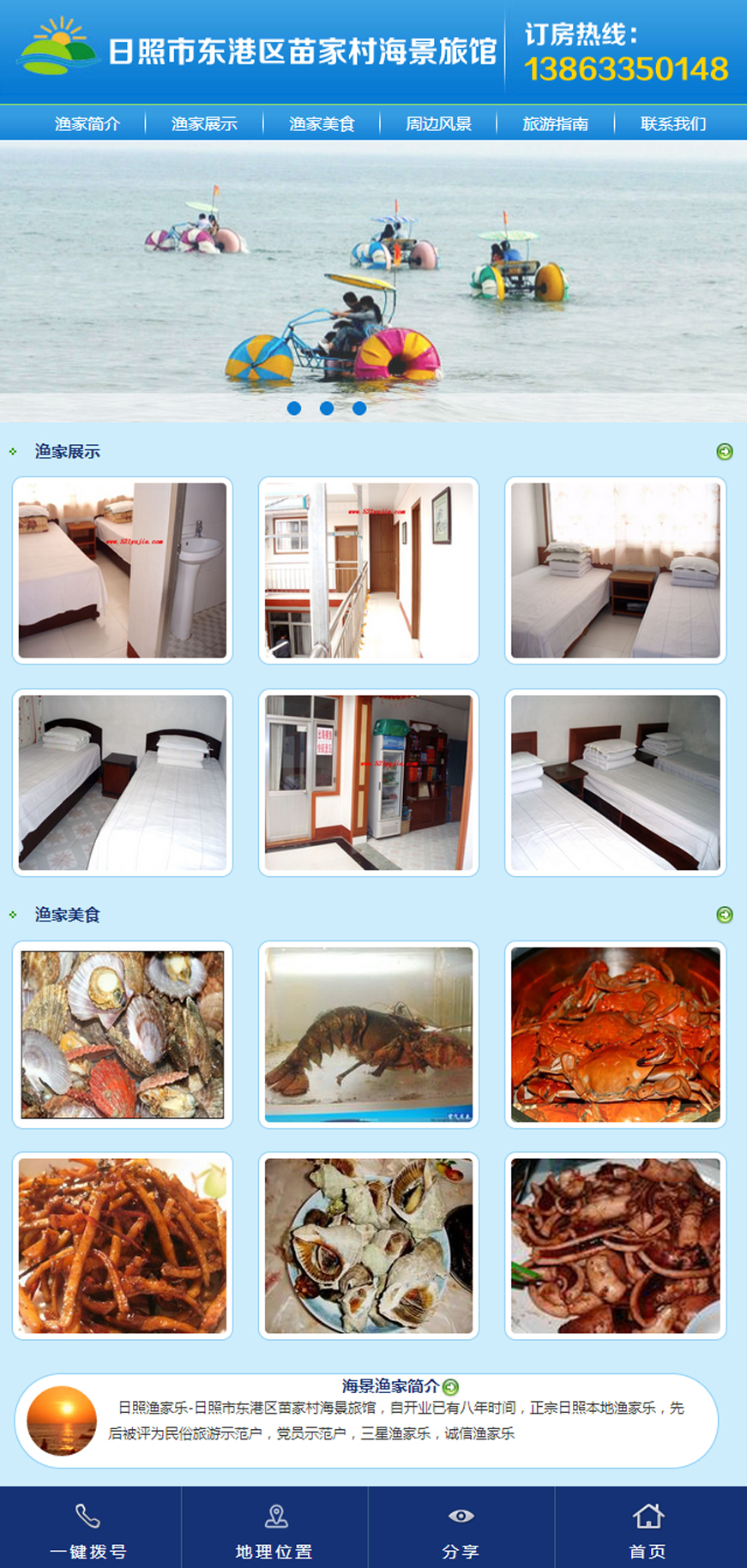Open the 海景渔家简介 arrow link
747x1568 pixels.
coord(451,1386)
